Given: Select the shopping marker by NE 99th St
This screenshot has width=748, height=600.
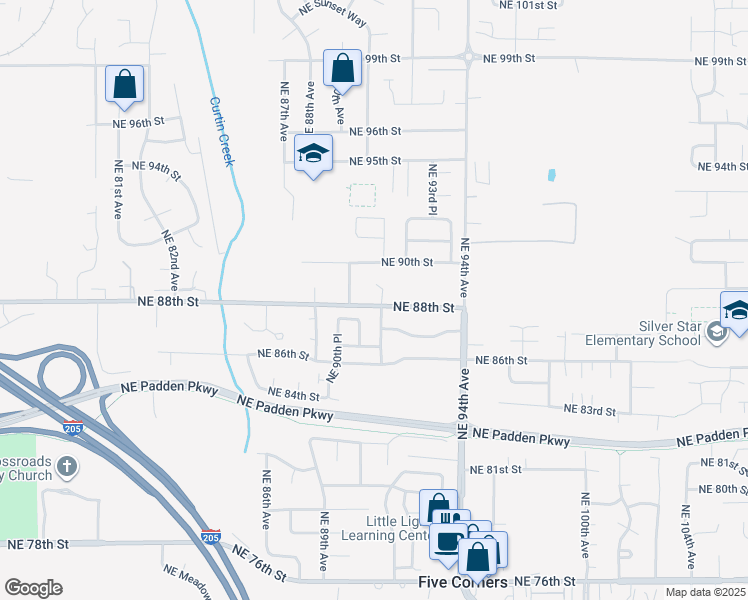Looking at the screenshot, I should tap(342, 70).
